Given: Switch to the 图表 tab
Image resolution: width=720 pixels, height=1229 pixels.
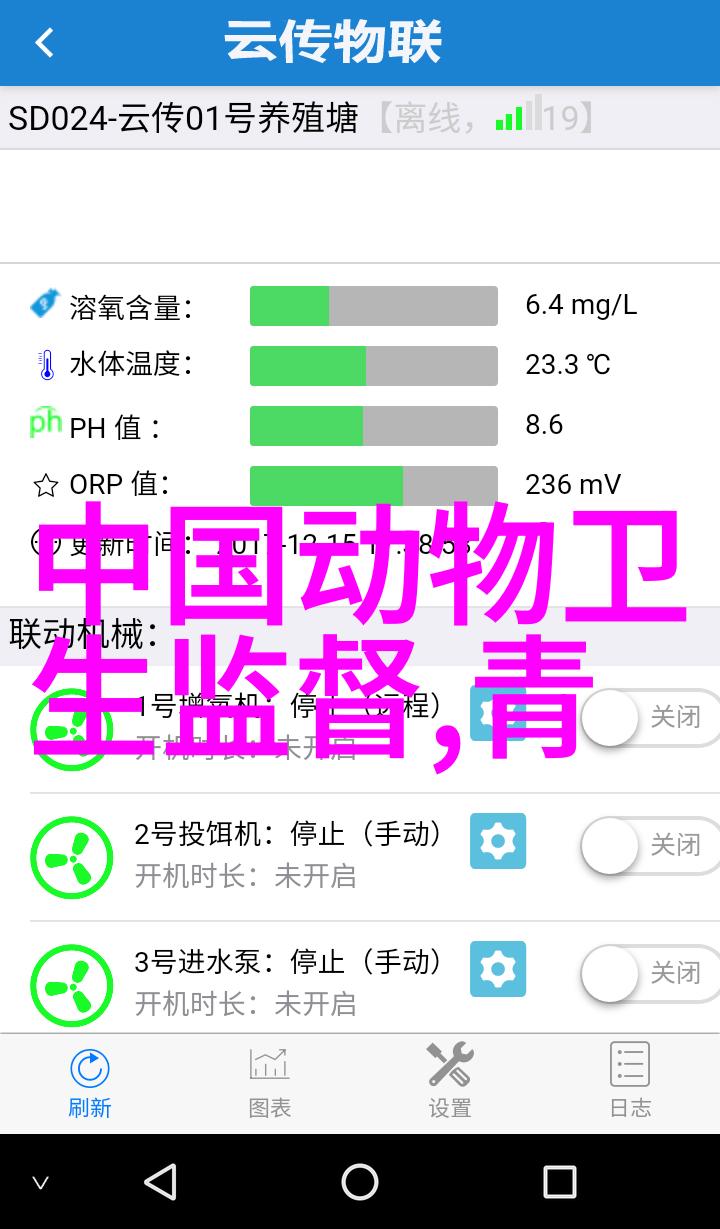Looking at the screenshot, I should pos(270,1081).
